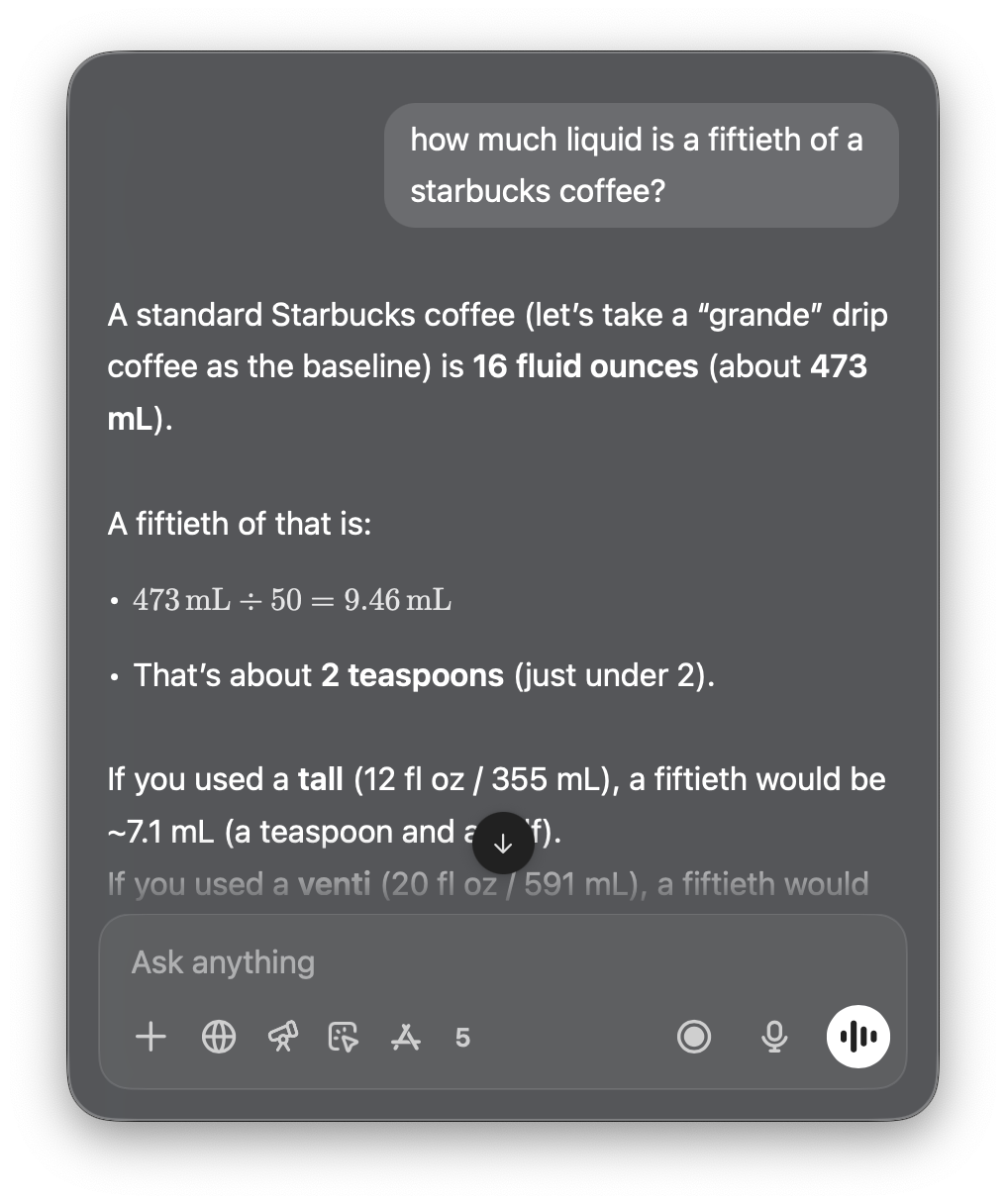Open the plus attachment menu
This screenshot has height=1204, width=1006.
(x=151, y=1037)
